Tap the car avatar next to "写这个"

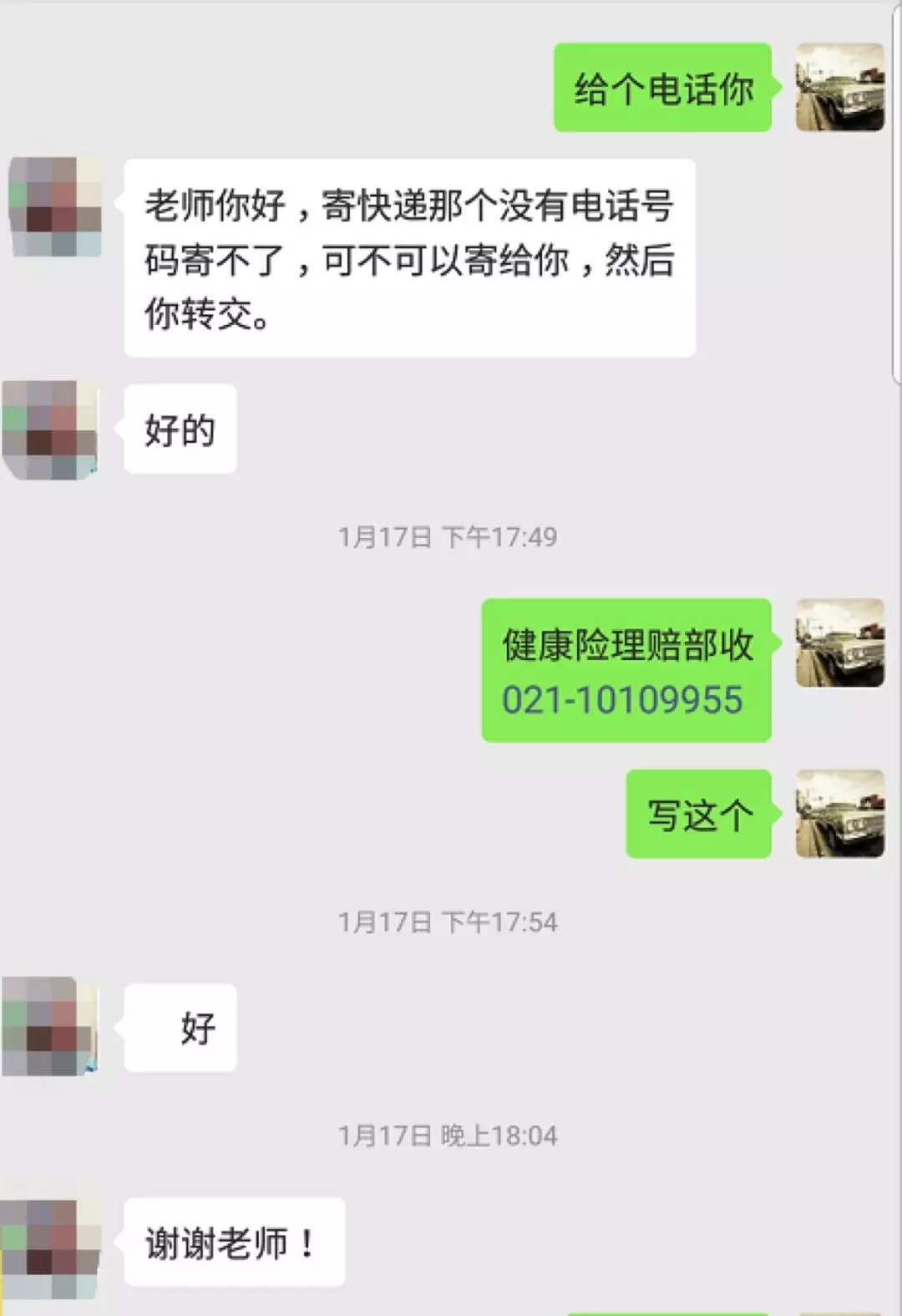[x=839, y=814]
